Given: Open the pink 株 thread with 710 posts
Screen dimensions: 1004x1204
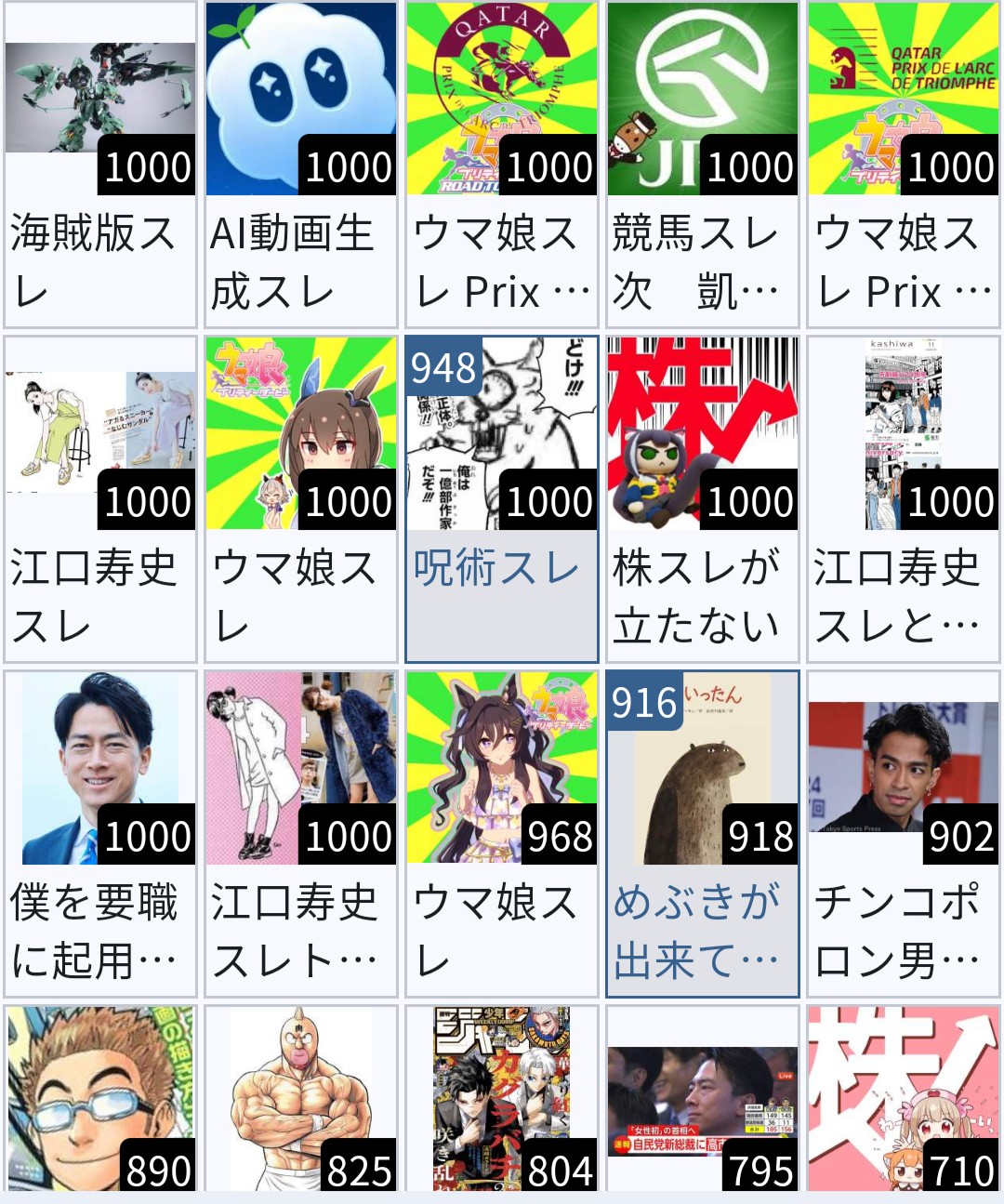Looking at the screenshot, I should pyautogui.click(x=904, y=1099).
